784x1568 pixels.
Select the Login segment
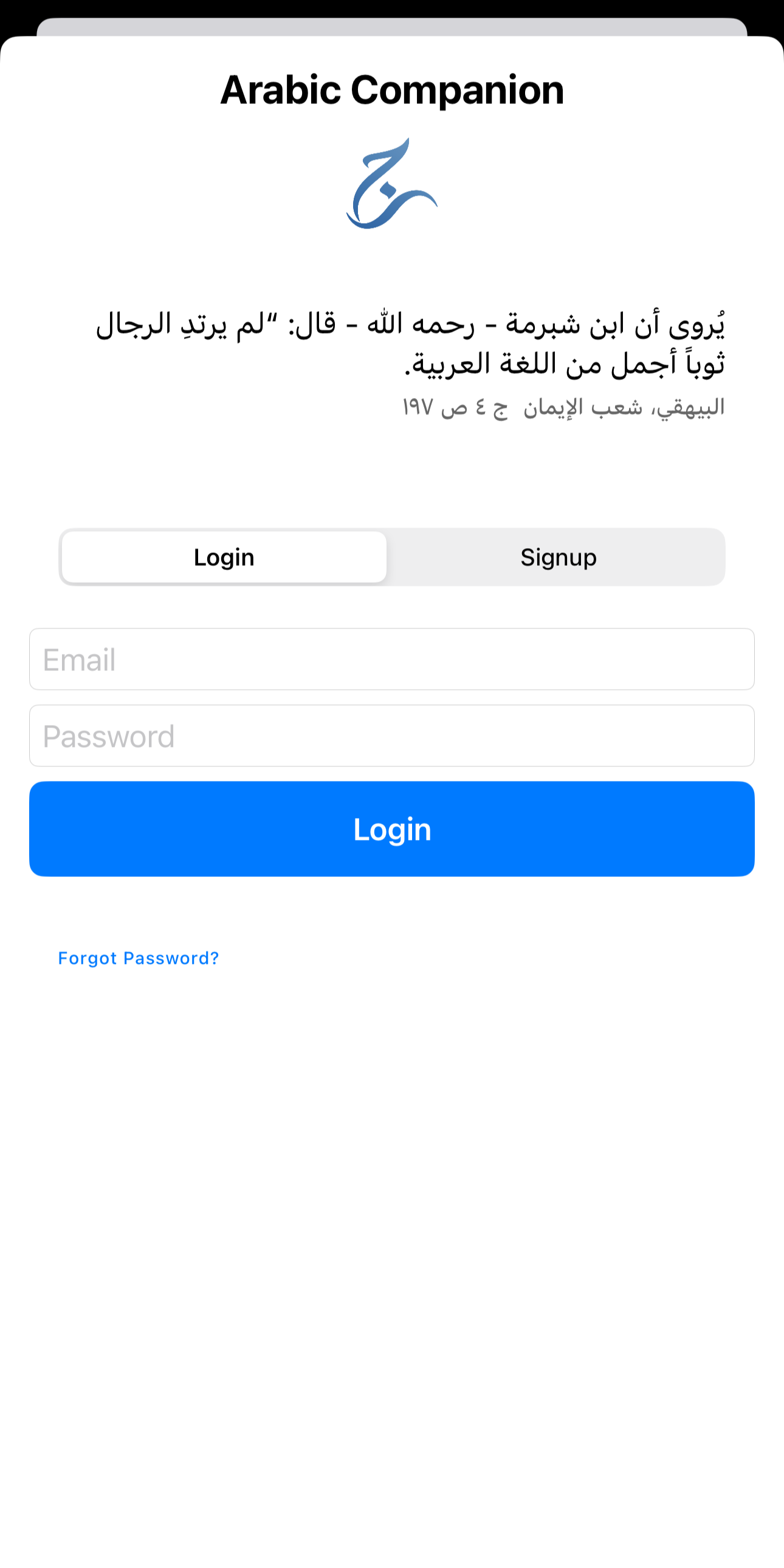click(x=224, y=557)
